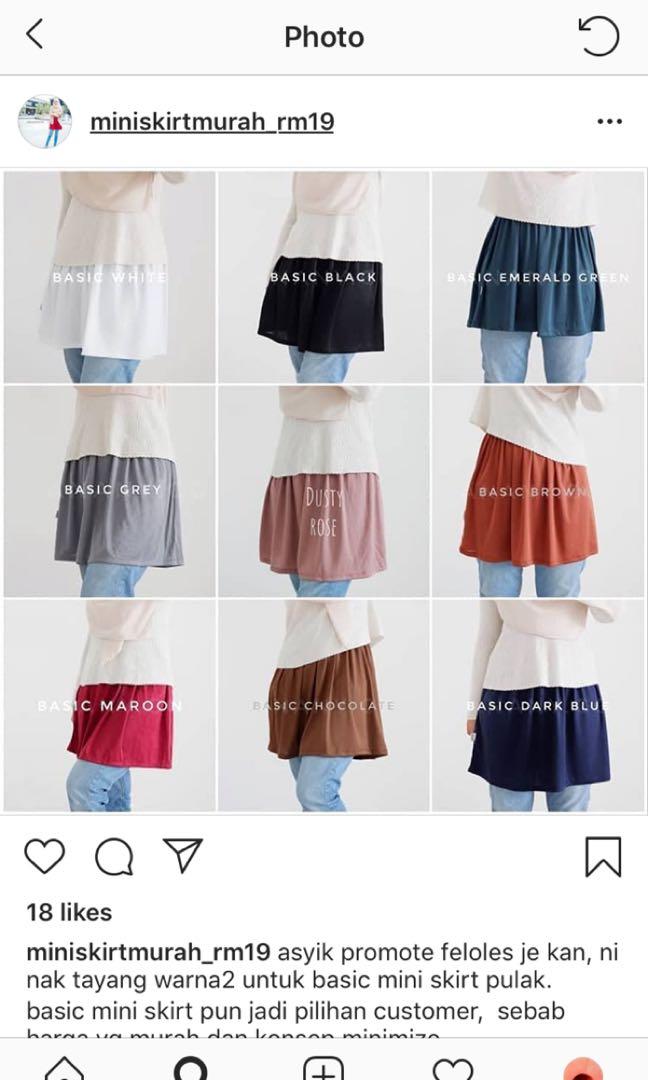648x1080 pixels.
Task: Refresh the photo post
Action: click(599, 37)
